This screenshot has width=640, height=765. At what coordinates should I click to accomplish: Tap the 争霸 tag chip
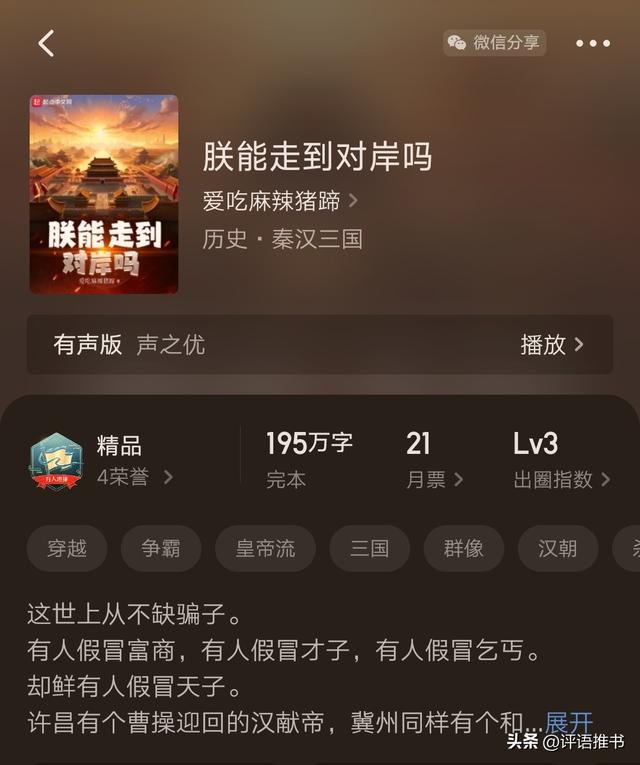(x=161, y=548)
